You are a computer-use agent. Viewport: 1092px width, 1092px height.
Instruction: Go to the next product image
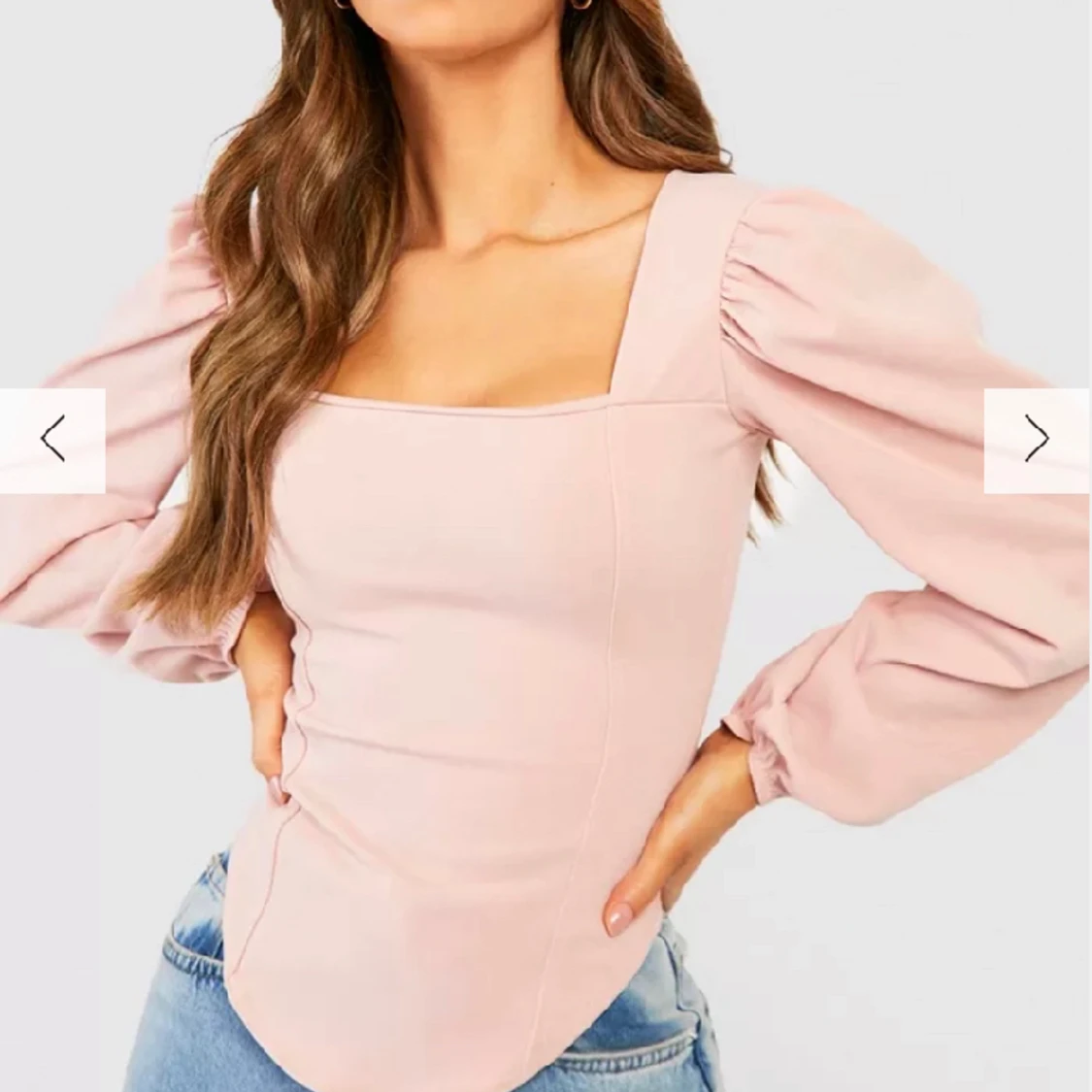point(1037,441)
